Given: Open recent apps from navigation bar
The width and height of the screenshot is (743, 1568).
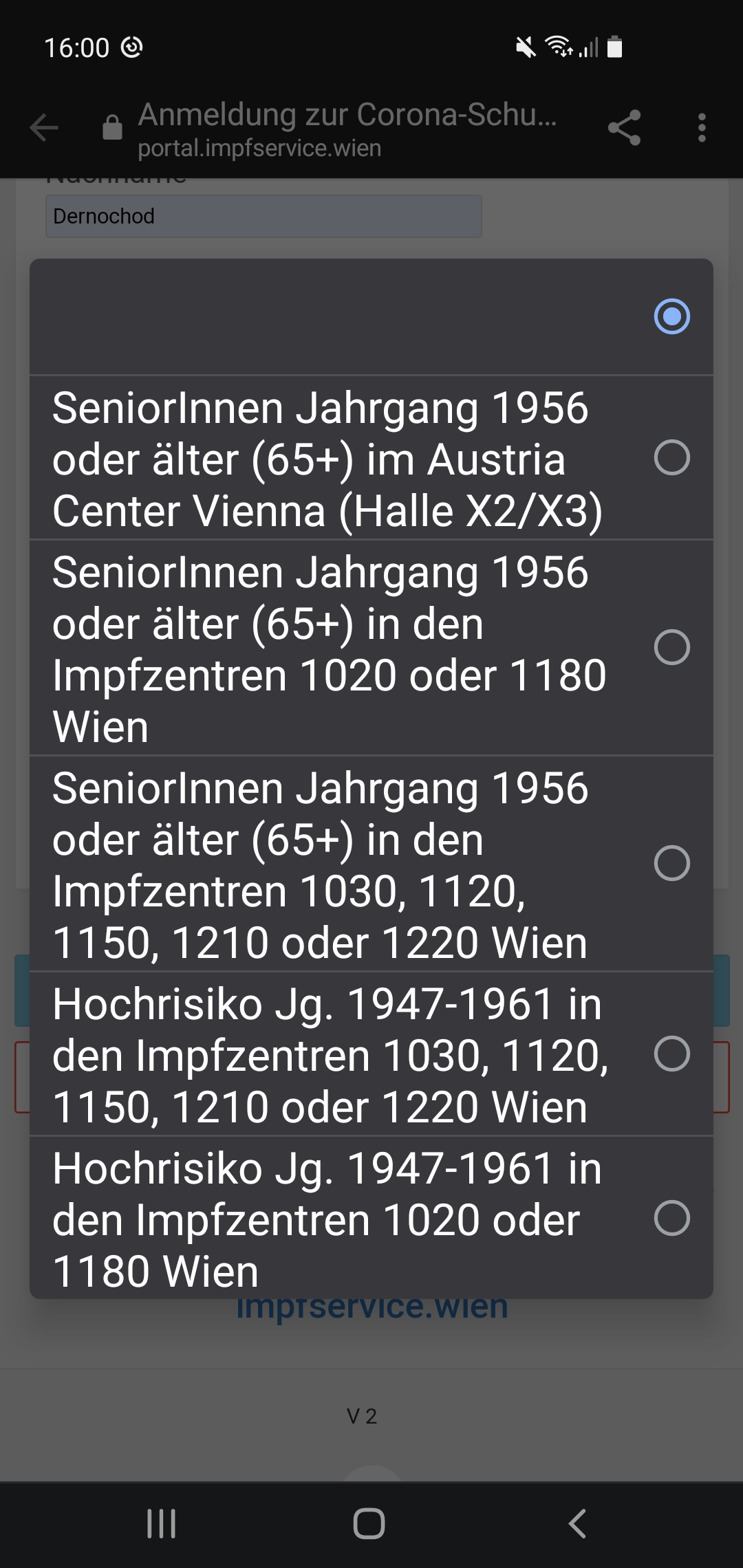Looking at the screenshot, I should (x=162, y=1523).
